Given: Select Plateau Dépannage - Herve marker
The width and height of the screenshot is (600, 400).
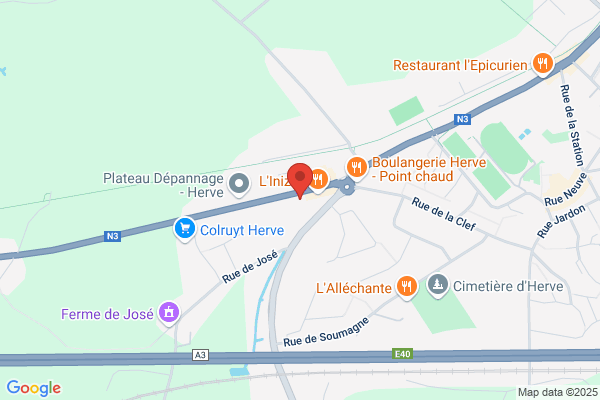Looking at the screenshot, I should coord(238,184).
